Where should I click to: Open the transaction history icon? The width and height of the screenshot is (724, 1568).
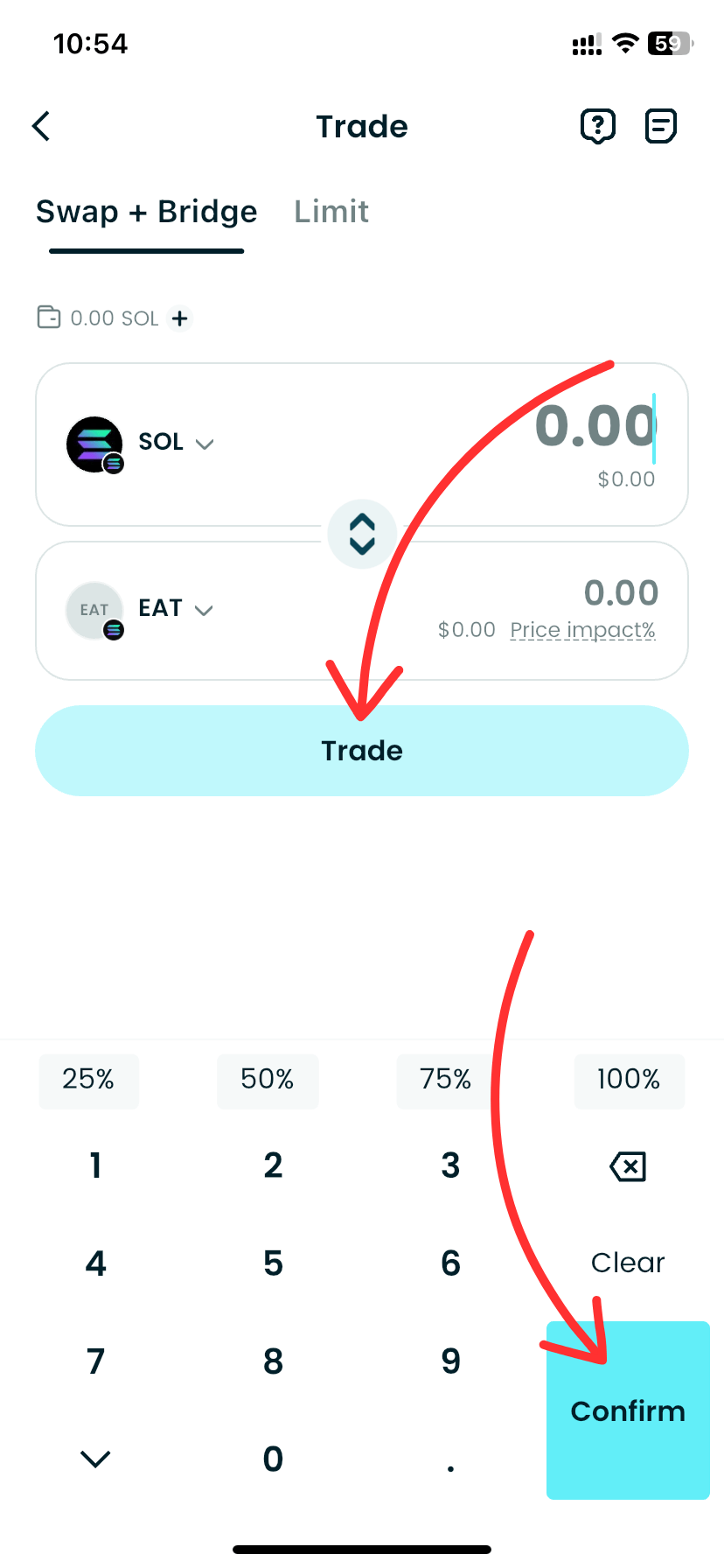pos(660,126)
